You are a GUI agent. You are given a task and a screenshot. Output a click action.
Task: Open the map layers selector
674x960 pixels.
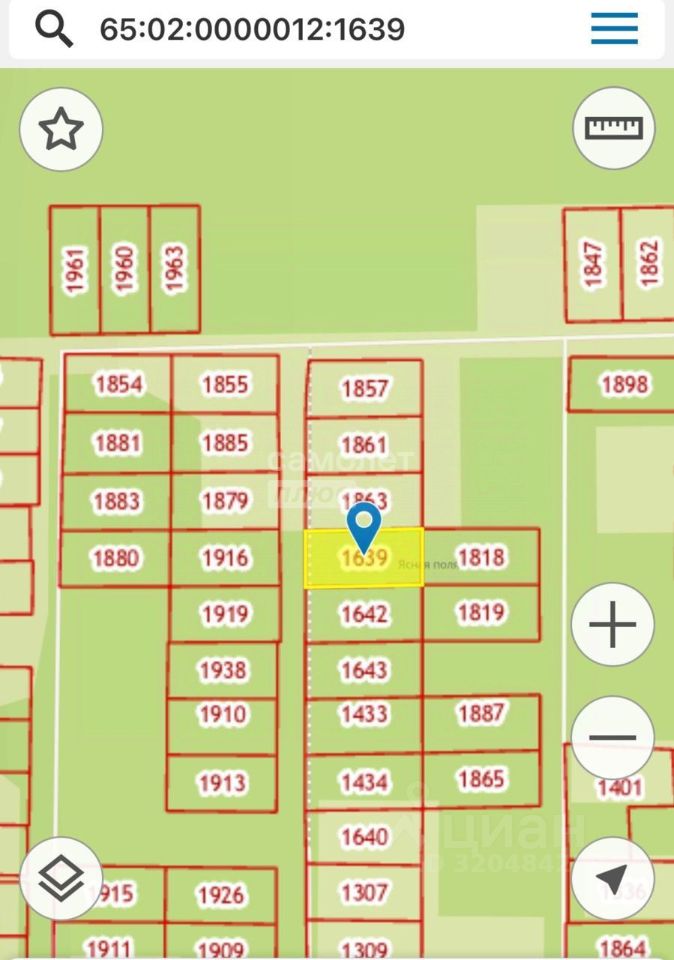coord(61,880)
